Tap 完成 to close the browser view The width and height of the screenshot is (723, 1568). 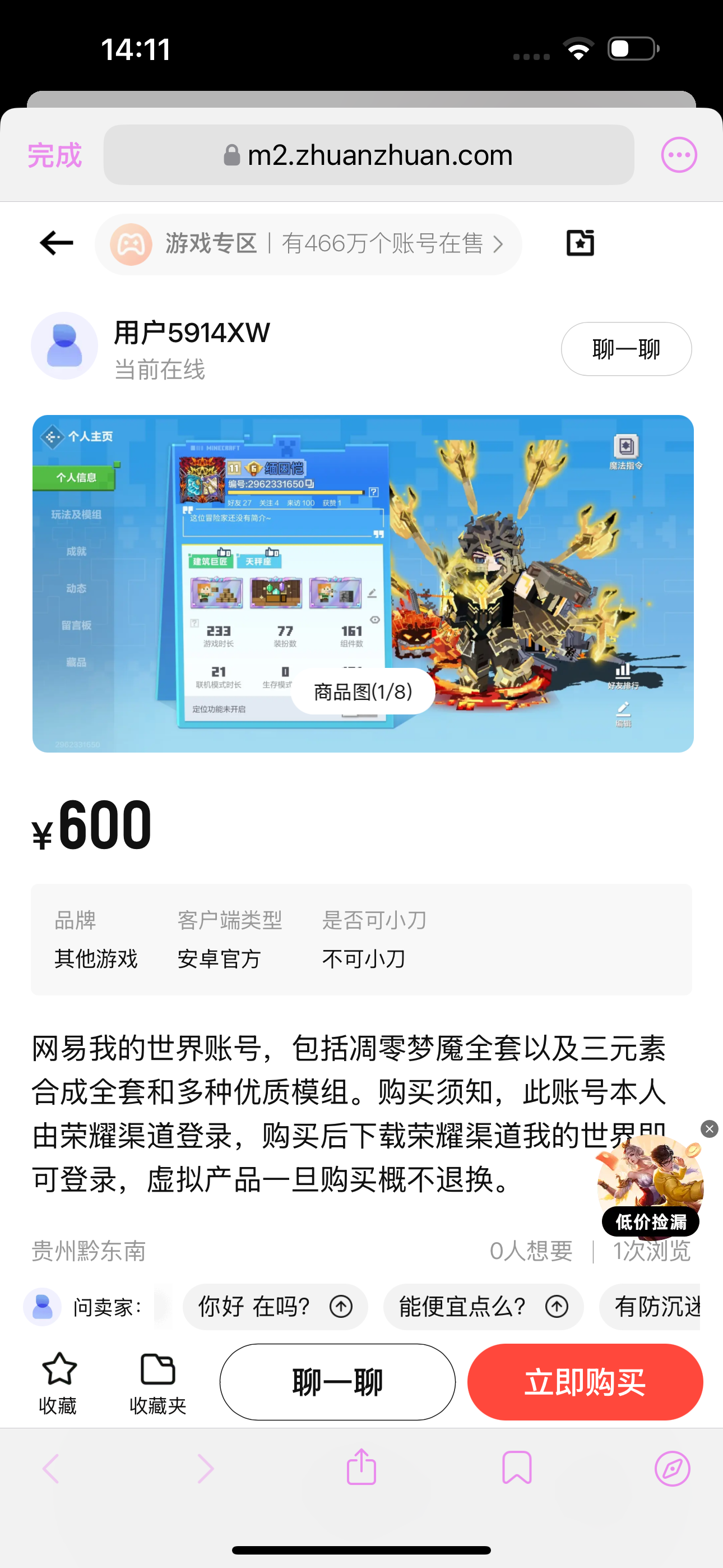pyautogui.click(x=54, y=155)
